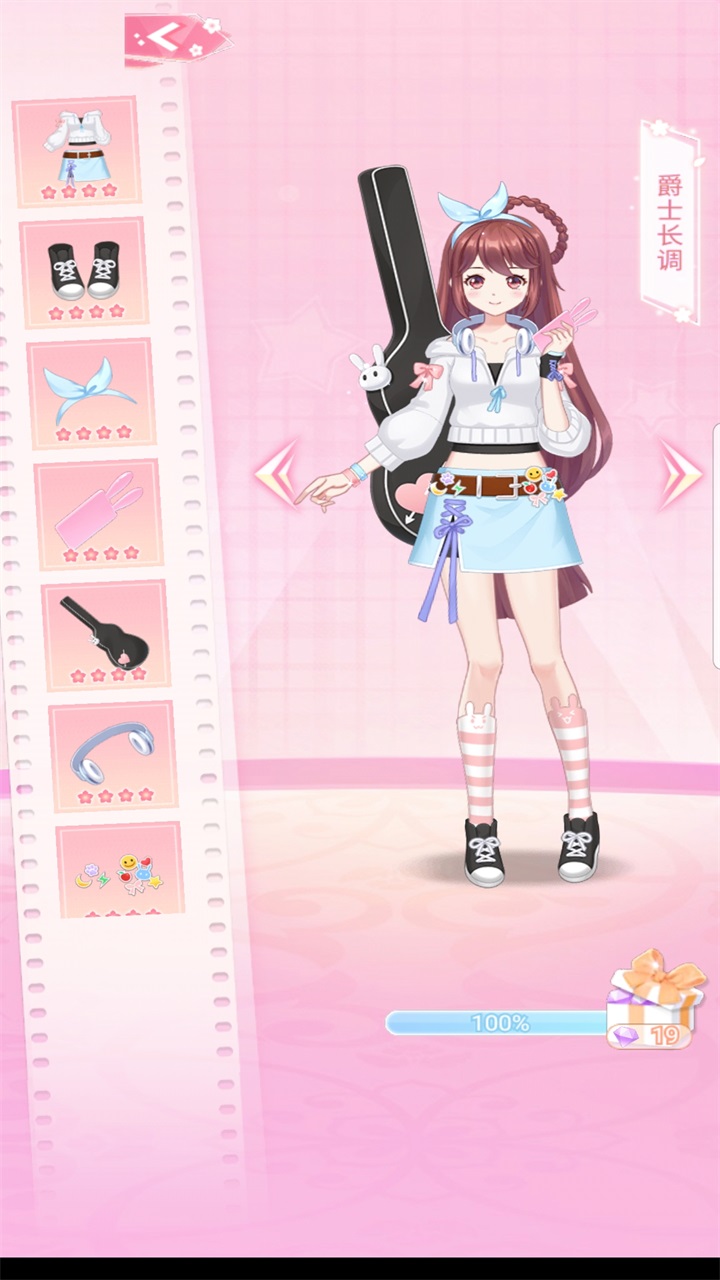The height and width of the screenshot is (1280, 720).
Task: Pick the pink bunny phone case item
Action: click(x=98, y=513)
